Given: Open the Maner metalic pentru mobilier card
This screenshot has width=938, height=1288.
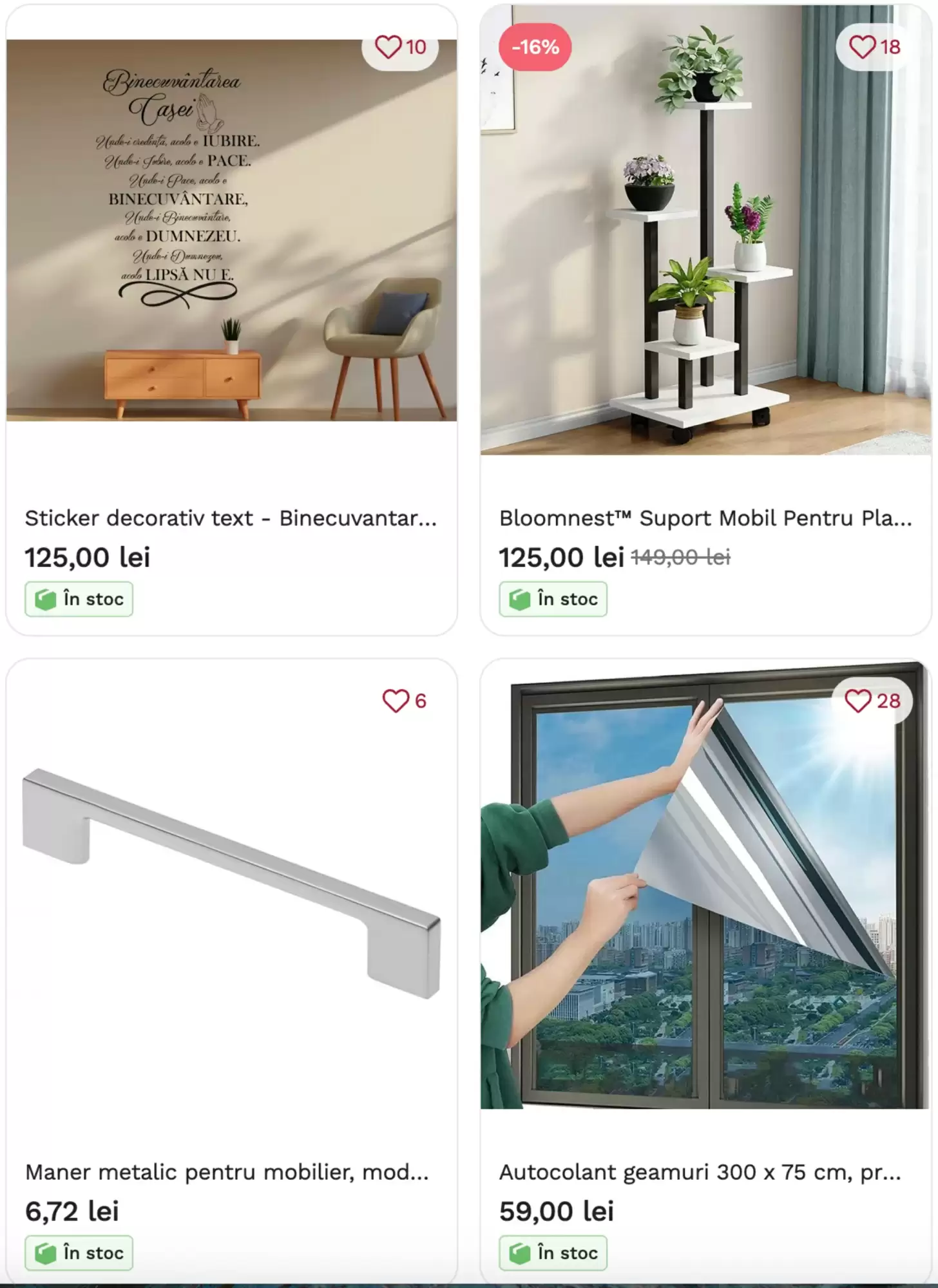Looking at the screenshot, I should 227,1172.
